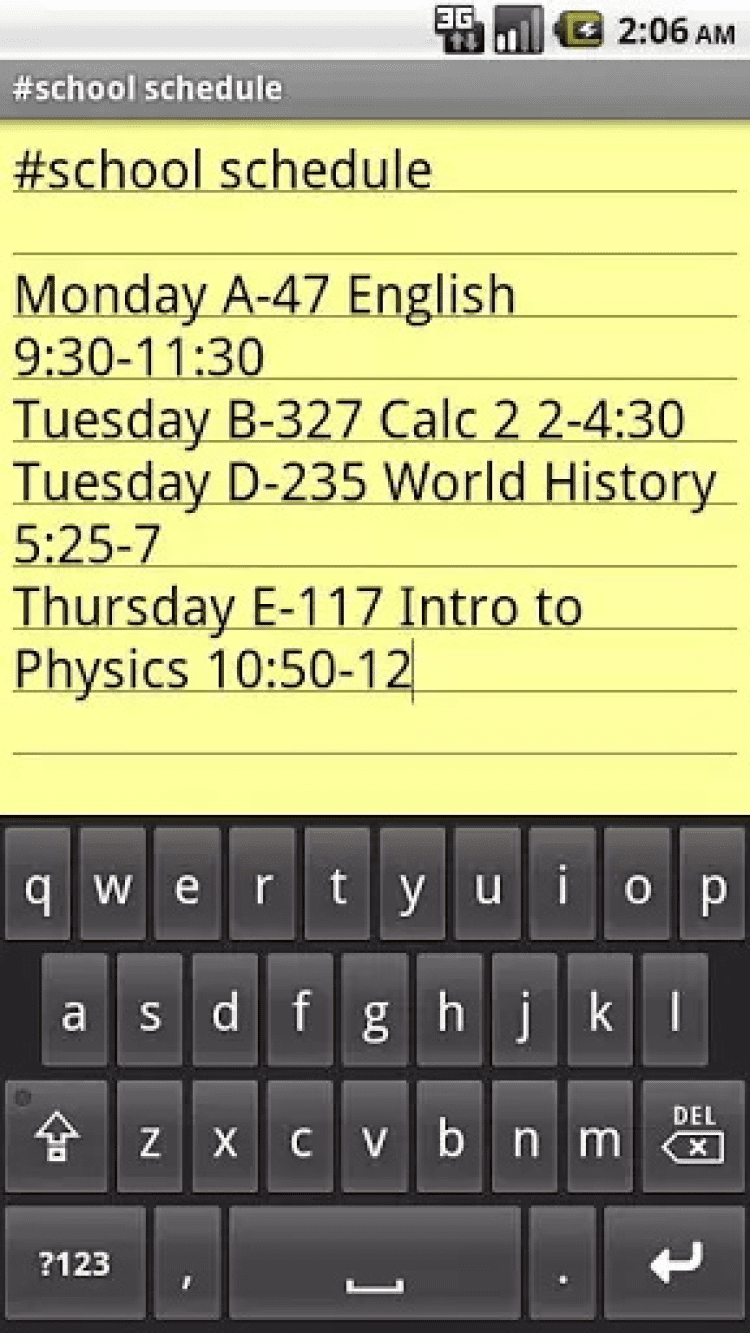Tap the shift key on the keyboard

coord(56,1137)
